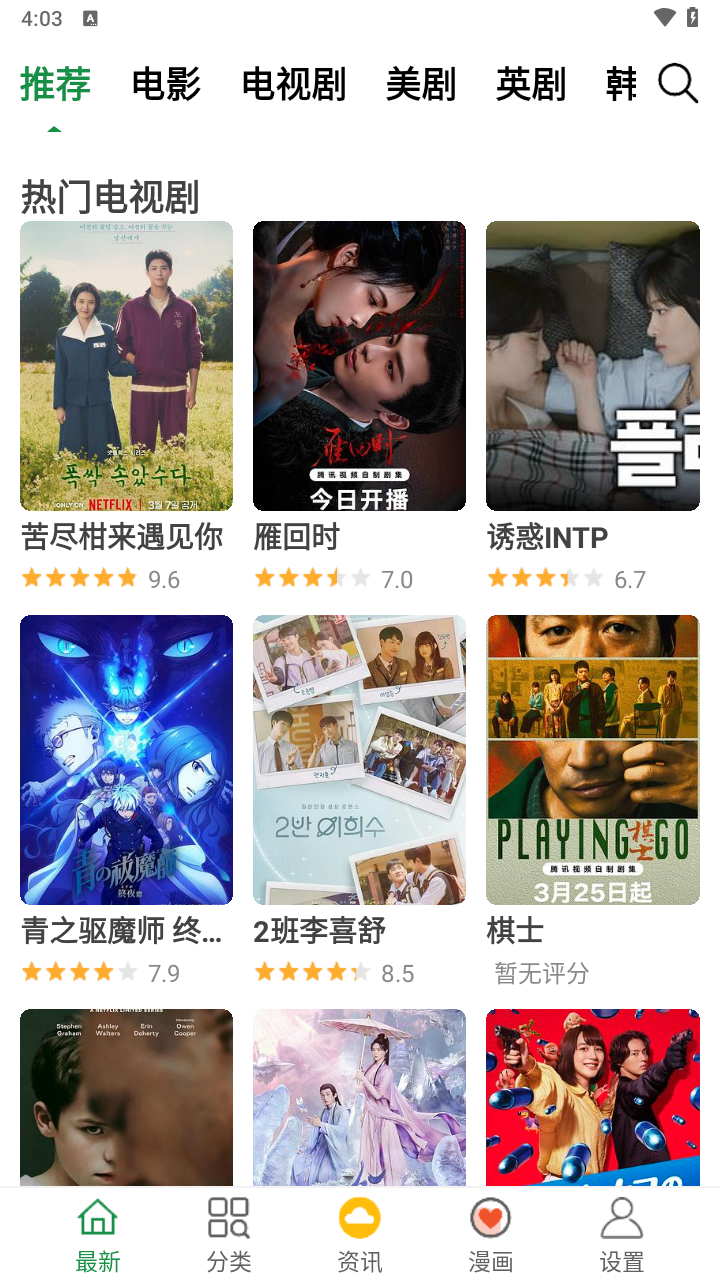
Task: Switch to the 漫画 bottom tab
Action: click(x=490, y=1235)
